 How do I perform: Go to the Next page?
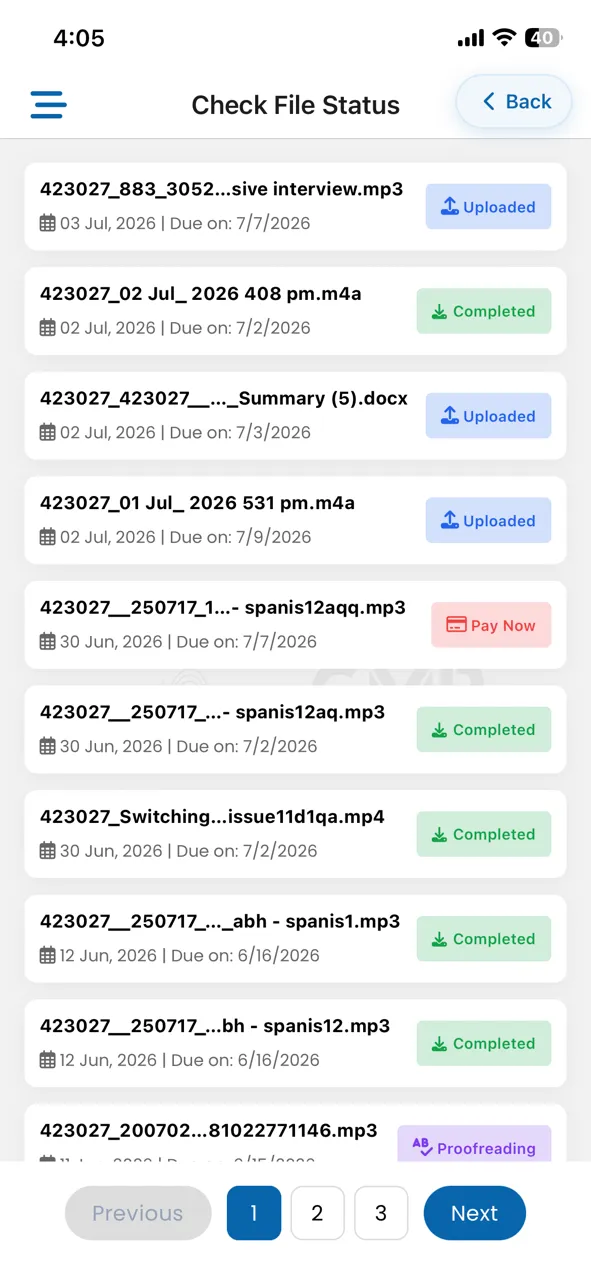(474, 1213)
